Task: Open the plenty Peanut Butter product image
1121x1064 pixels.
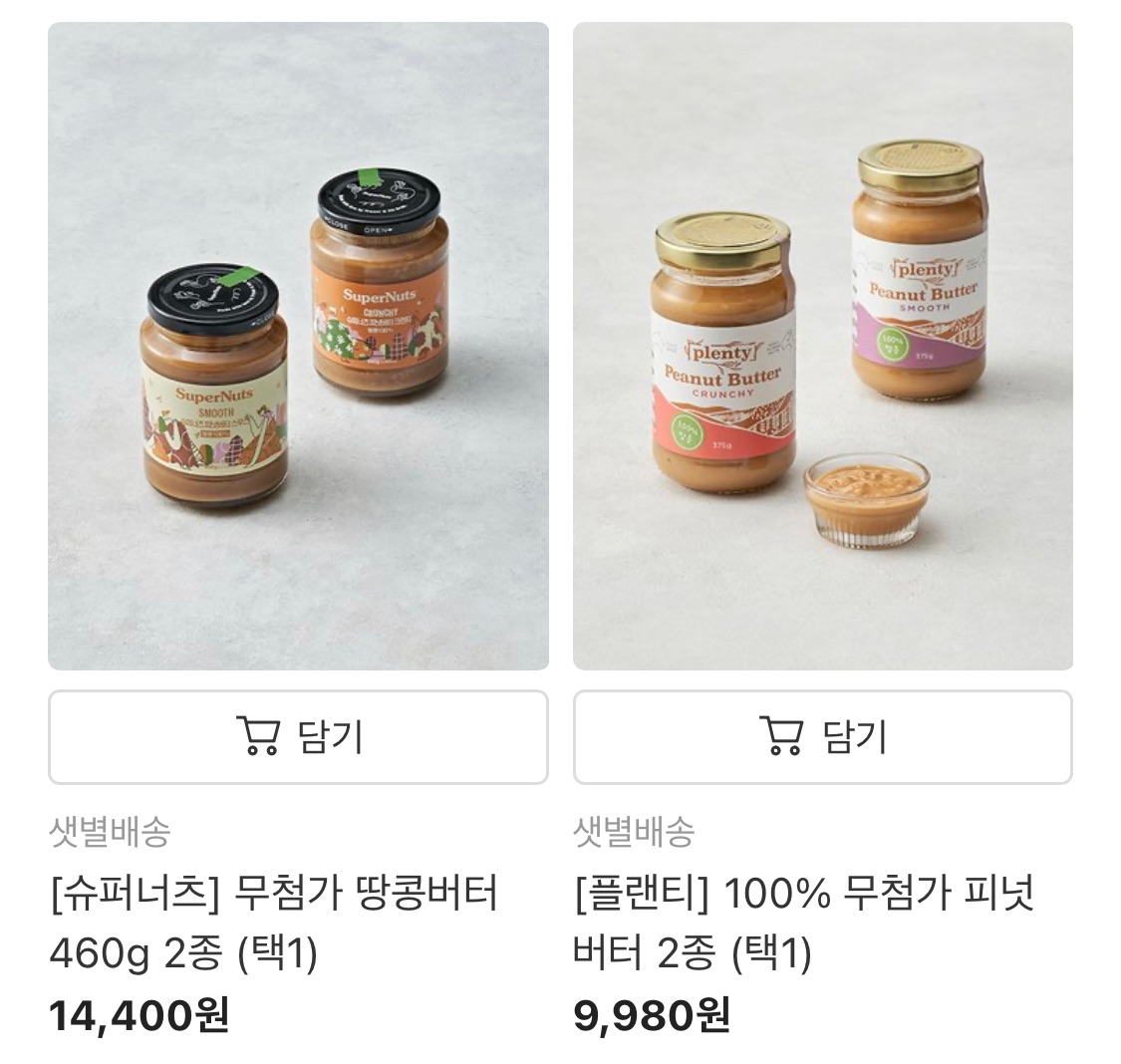Action: click(823, 346)
